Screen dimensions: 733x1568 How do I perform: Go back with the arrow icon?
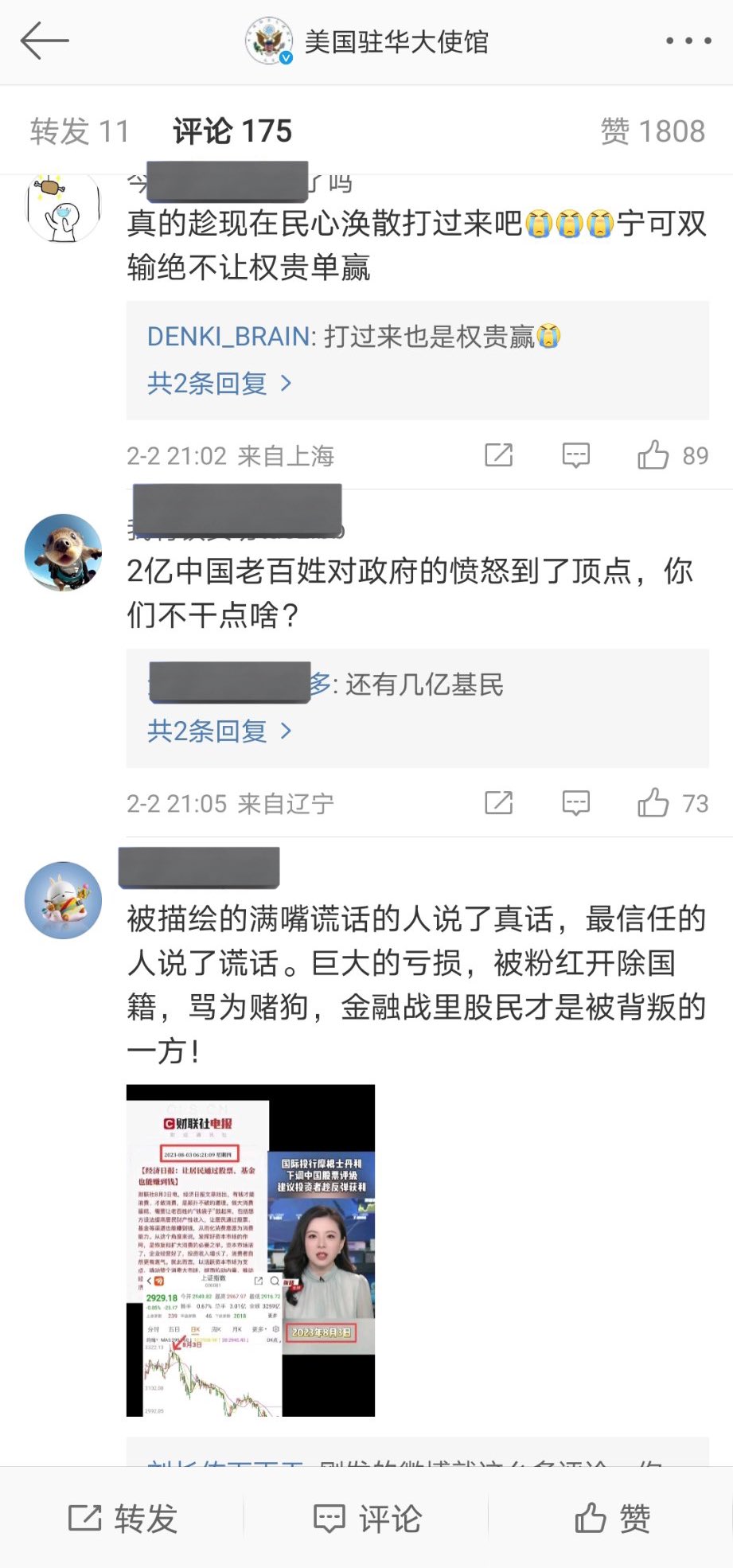45,41
